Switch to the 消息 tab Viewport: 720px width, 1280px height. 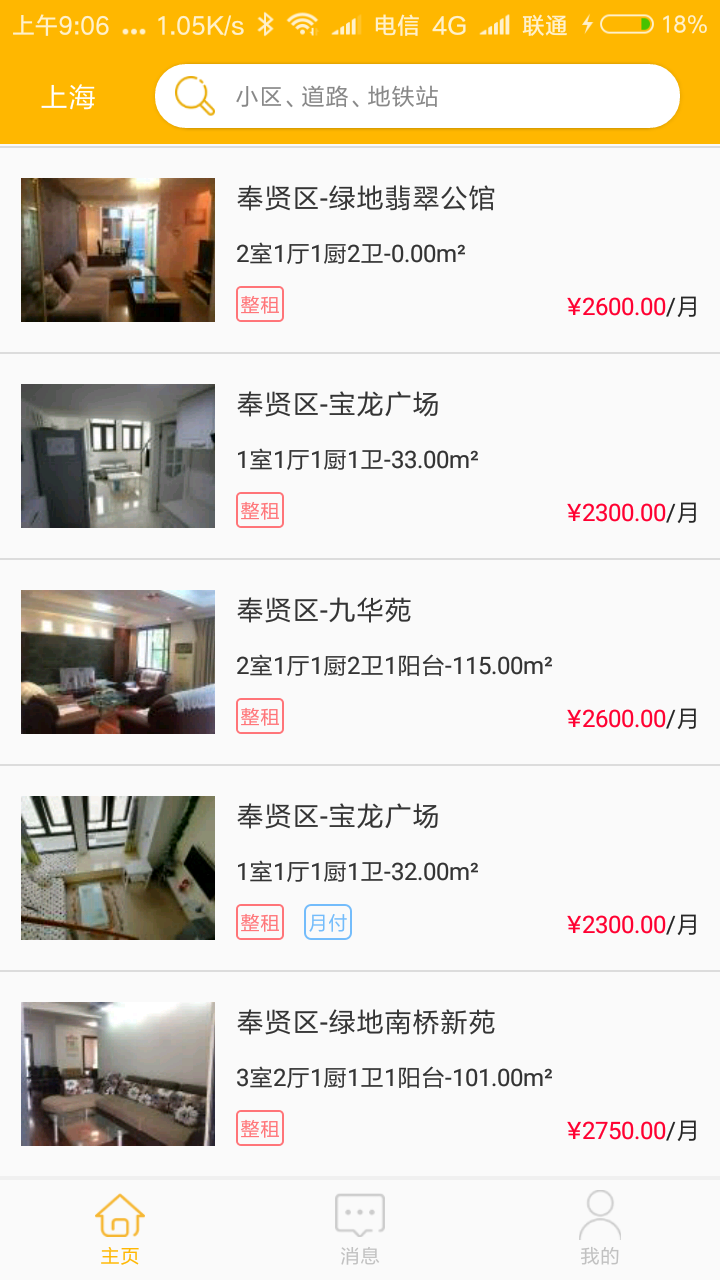coord(360,1230)
